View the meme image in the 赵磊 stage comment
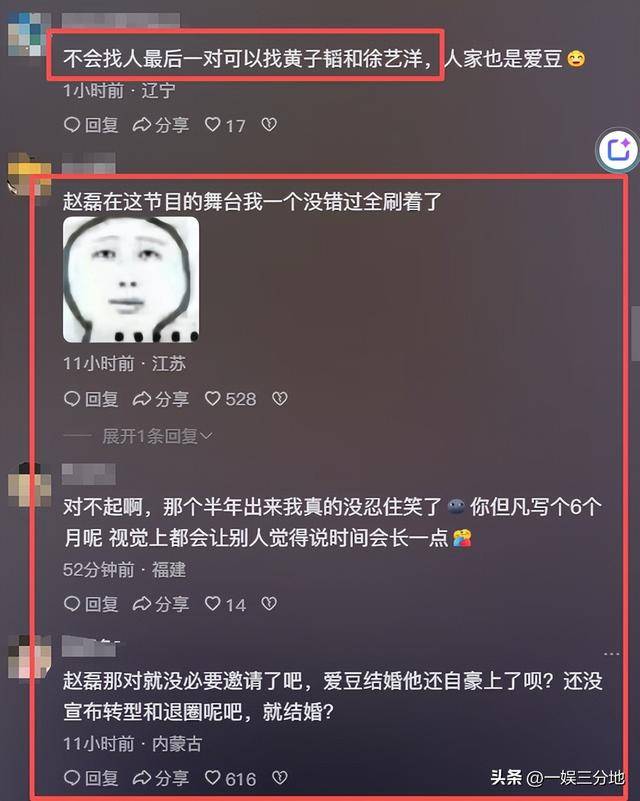Image resolution: width=640 pixels, height=801 pixels. pyautogui.click(x=131, y=279)
